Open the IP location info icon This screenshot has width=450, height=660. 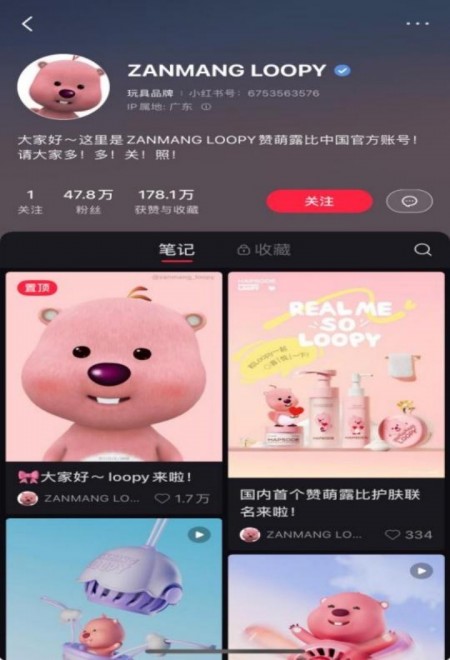(x=206, y=107)
